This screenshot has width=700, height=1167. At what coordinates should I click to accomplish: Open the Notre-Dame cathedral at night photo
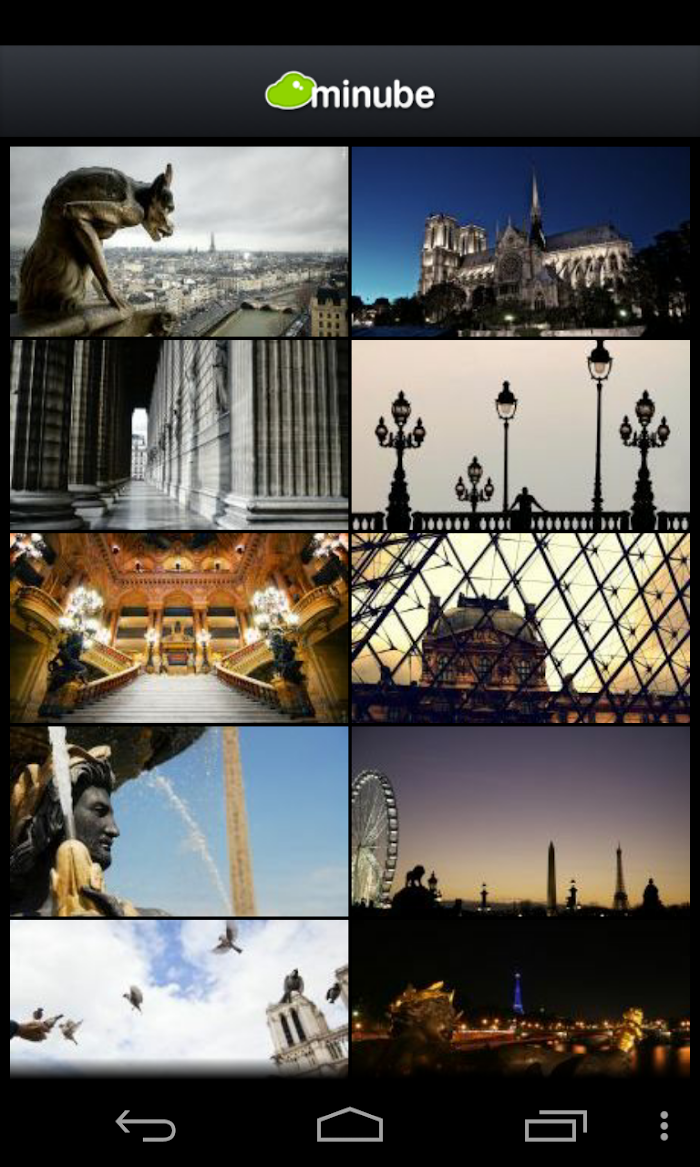coord(521,241)
